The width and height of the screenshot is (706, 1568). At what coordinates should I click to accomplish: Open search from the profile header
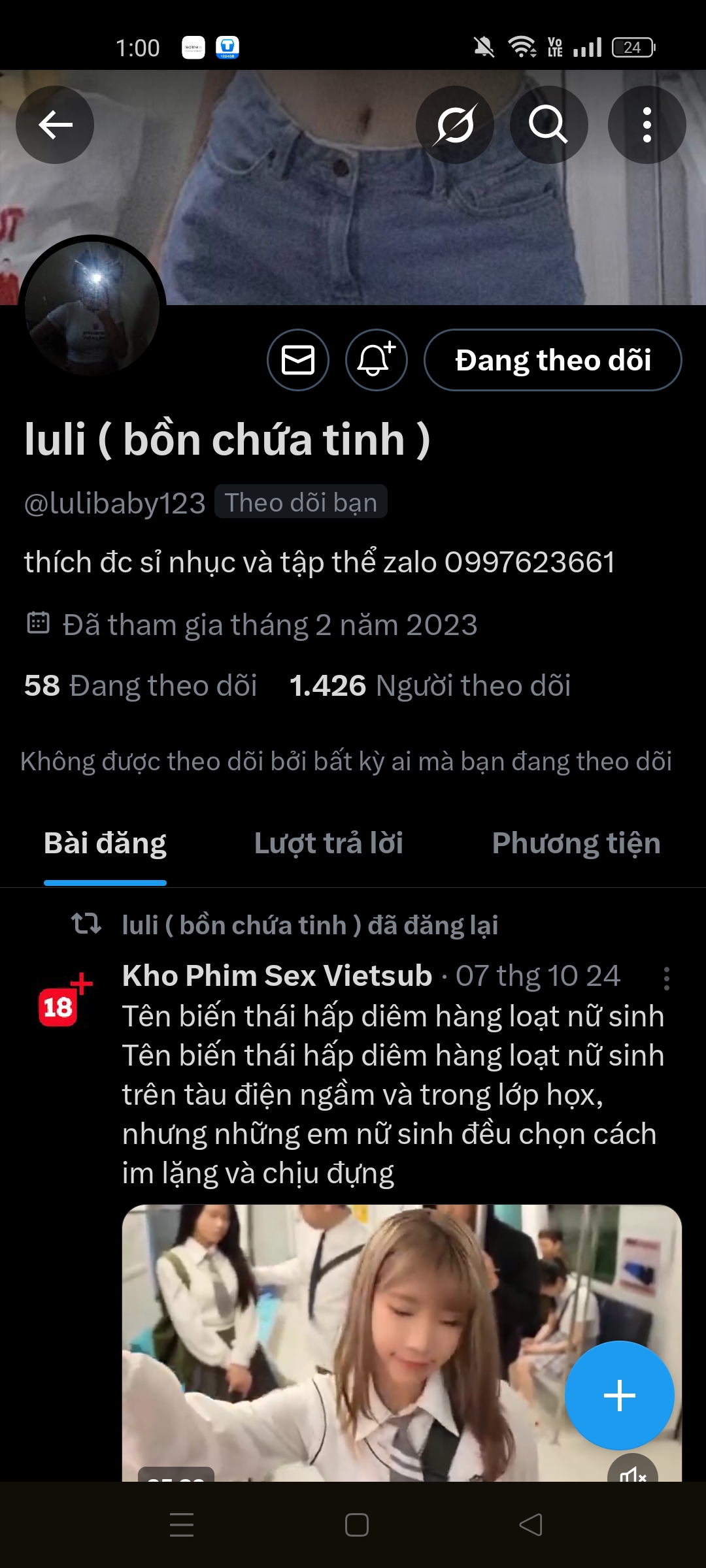(x=548, y=125)
